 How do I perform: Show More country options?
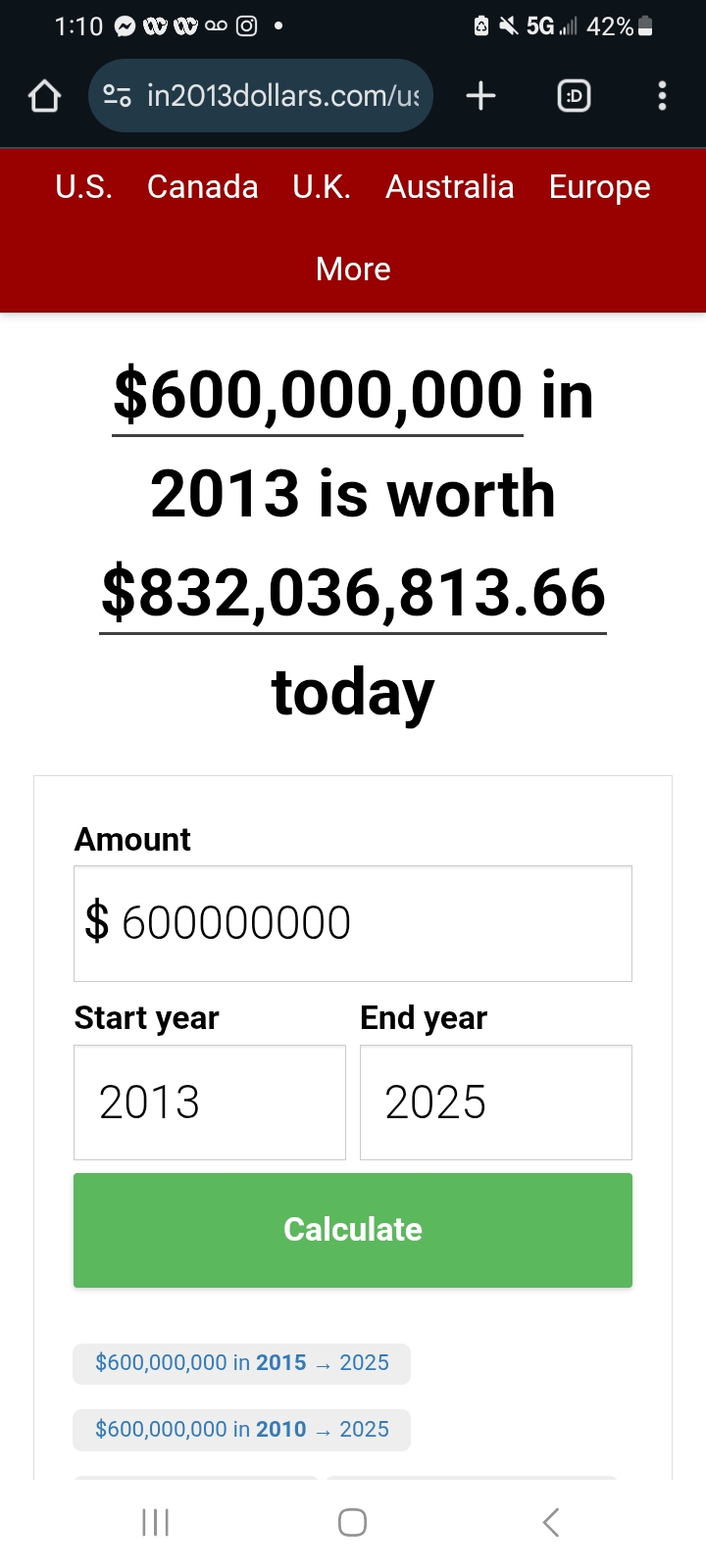point(353,269)
